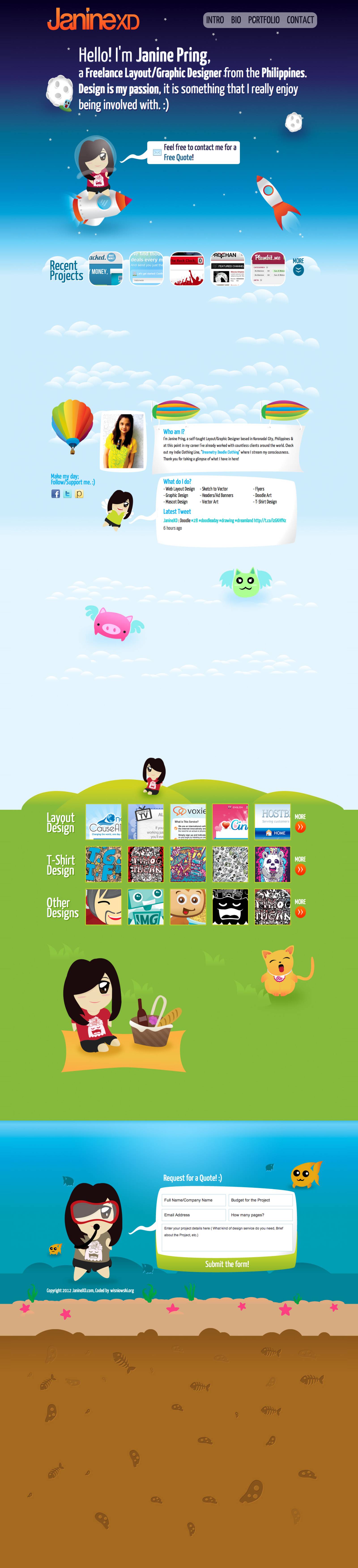Open the Facebook support icon

pyautogui.click(x=55, y=494)
